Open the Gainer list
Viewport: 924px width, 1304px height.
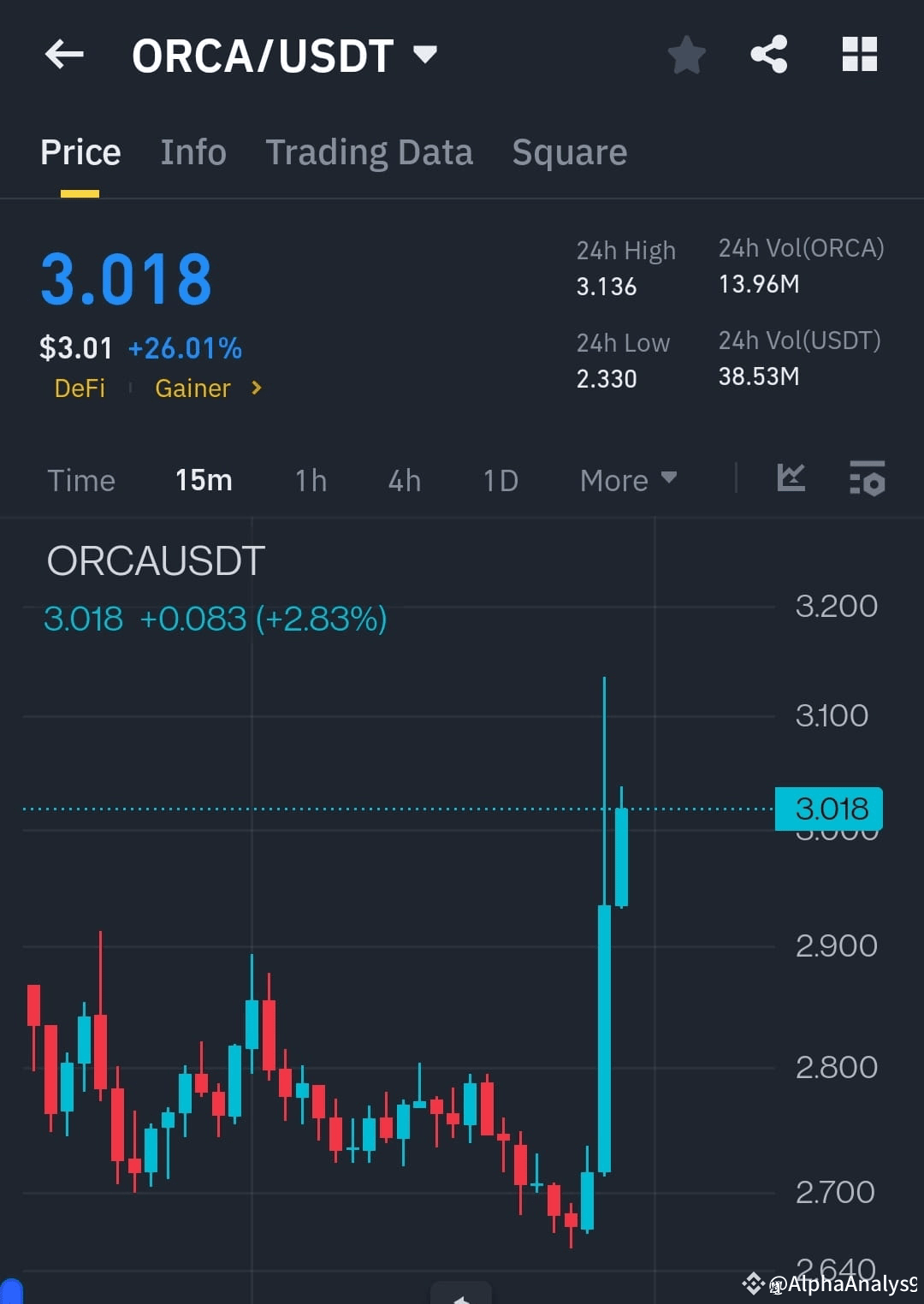tap(192, 388)
